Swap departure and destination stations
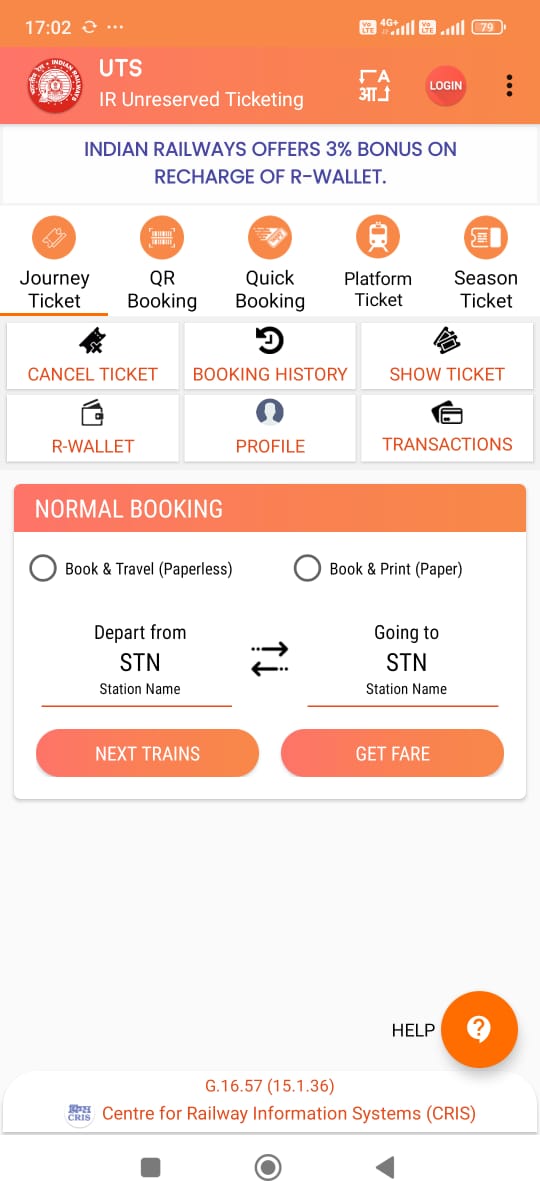 point(270,659)
